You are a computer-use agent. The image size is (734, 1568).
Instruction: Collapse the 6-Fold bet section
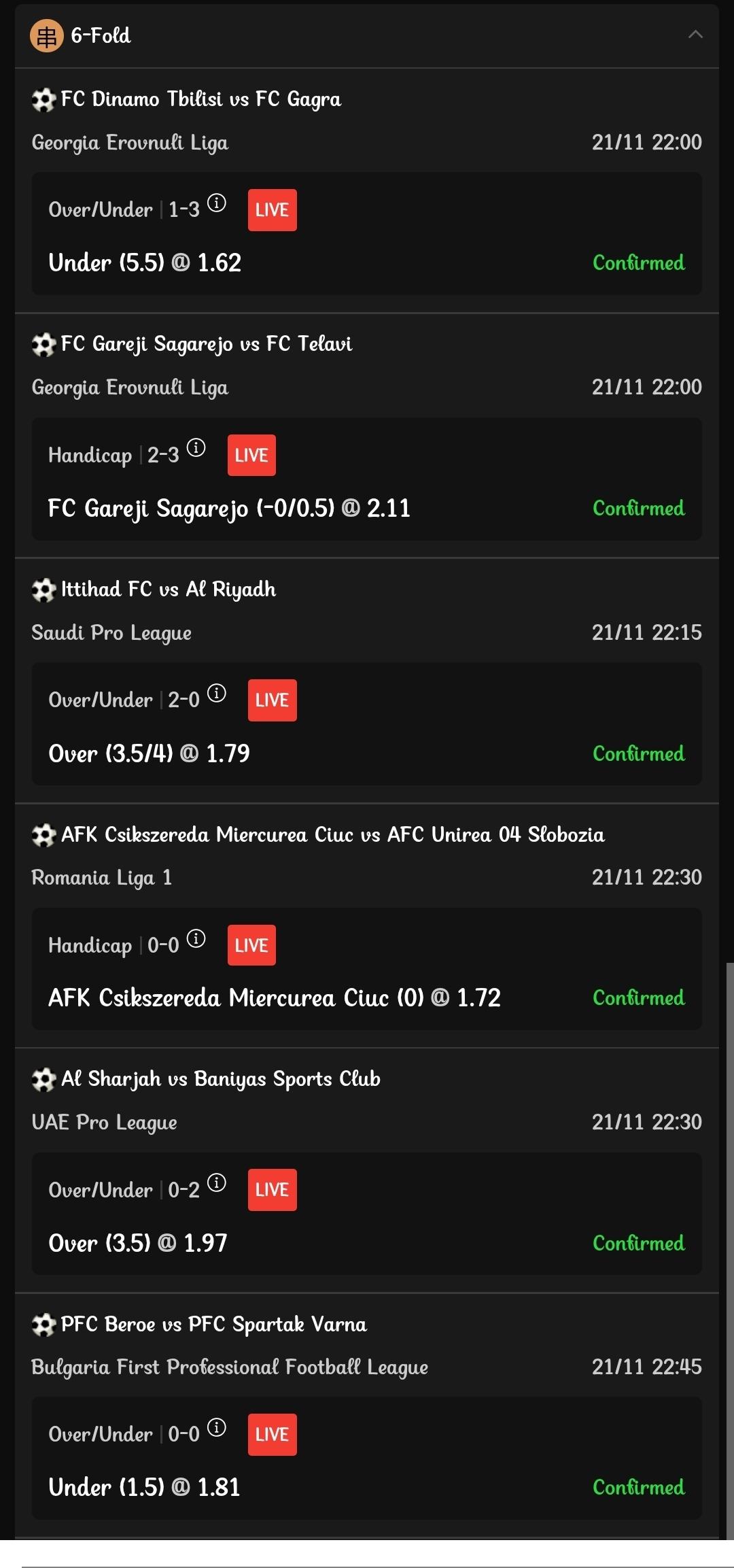pyautogui.click(x=695, y=35)
